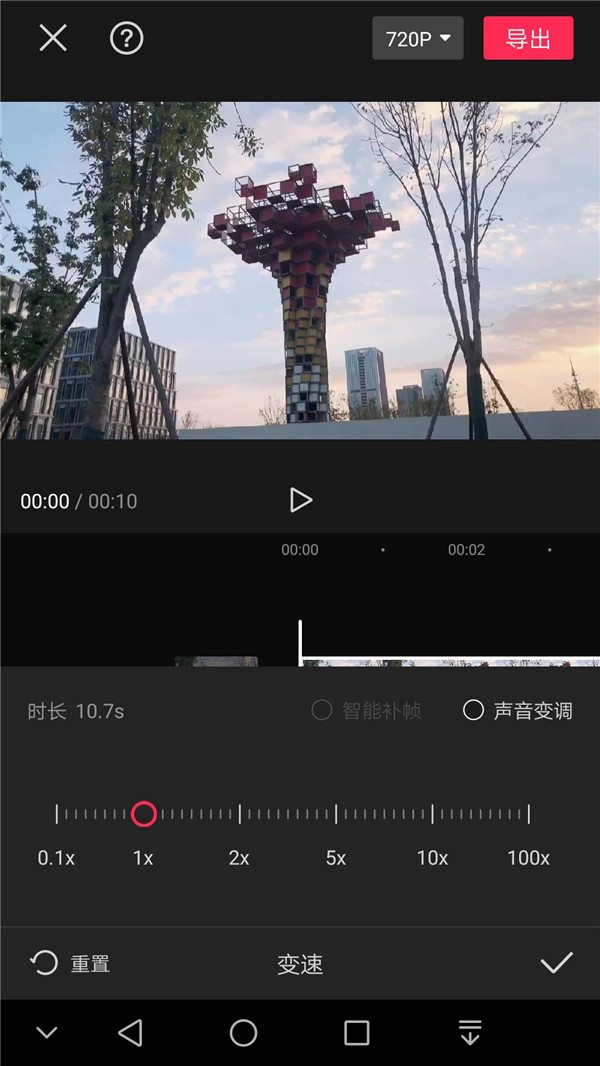Return to the home screen via the system home button
The height and width of the screenshot is (1066, 600).
(x=243, y=1033)
